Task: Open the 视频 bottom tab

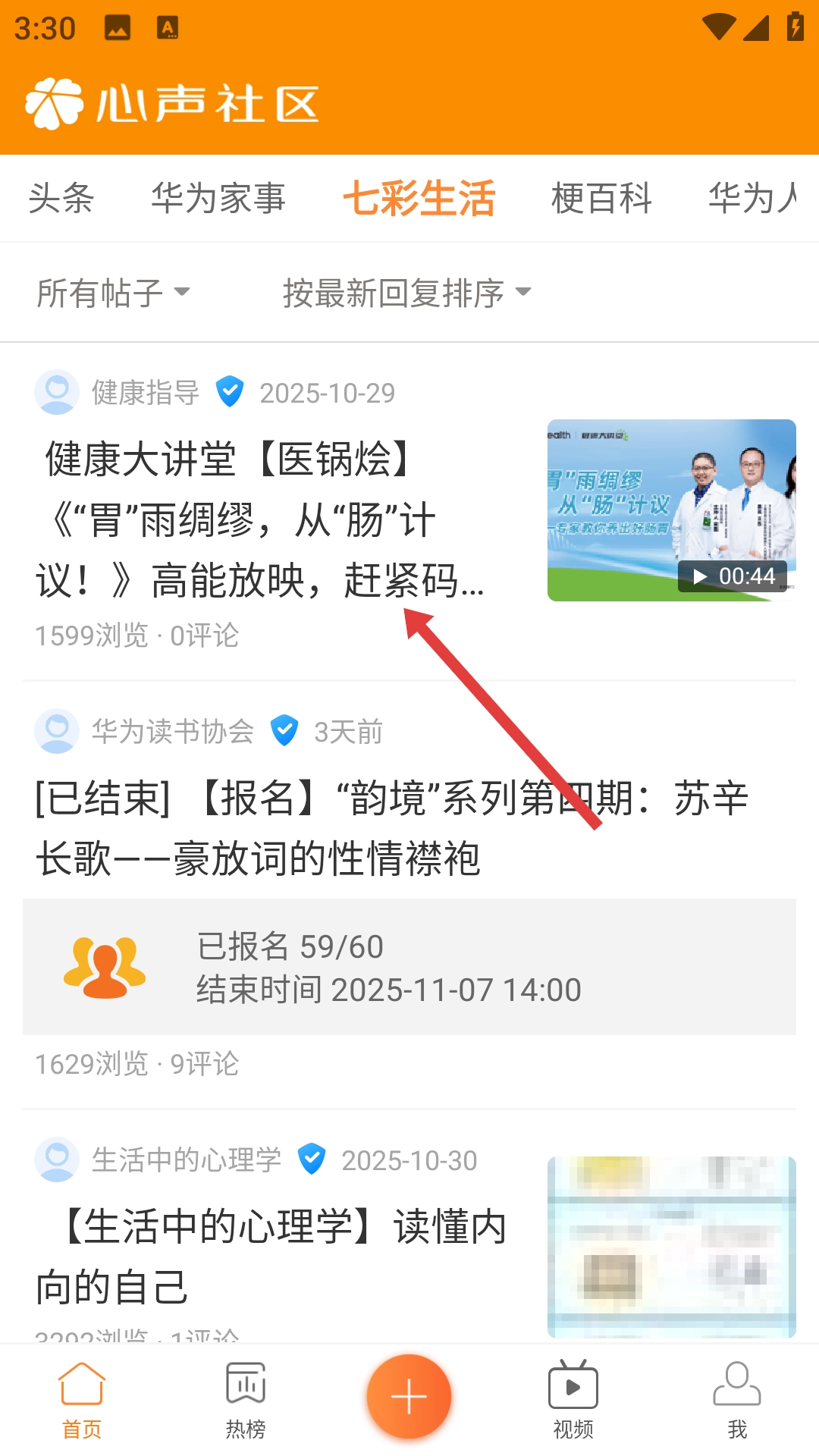Action: pos(573,1400)
